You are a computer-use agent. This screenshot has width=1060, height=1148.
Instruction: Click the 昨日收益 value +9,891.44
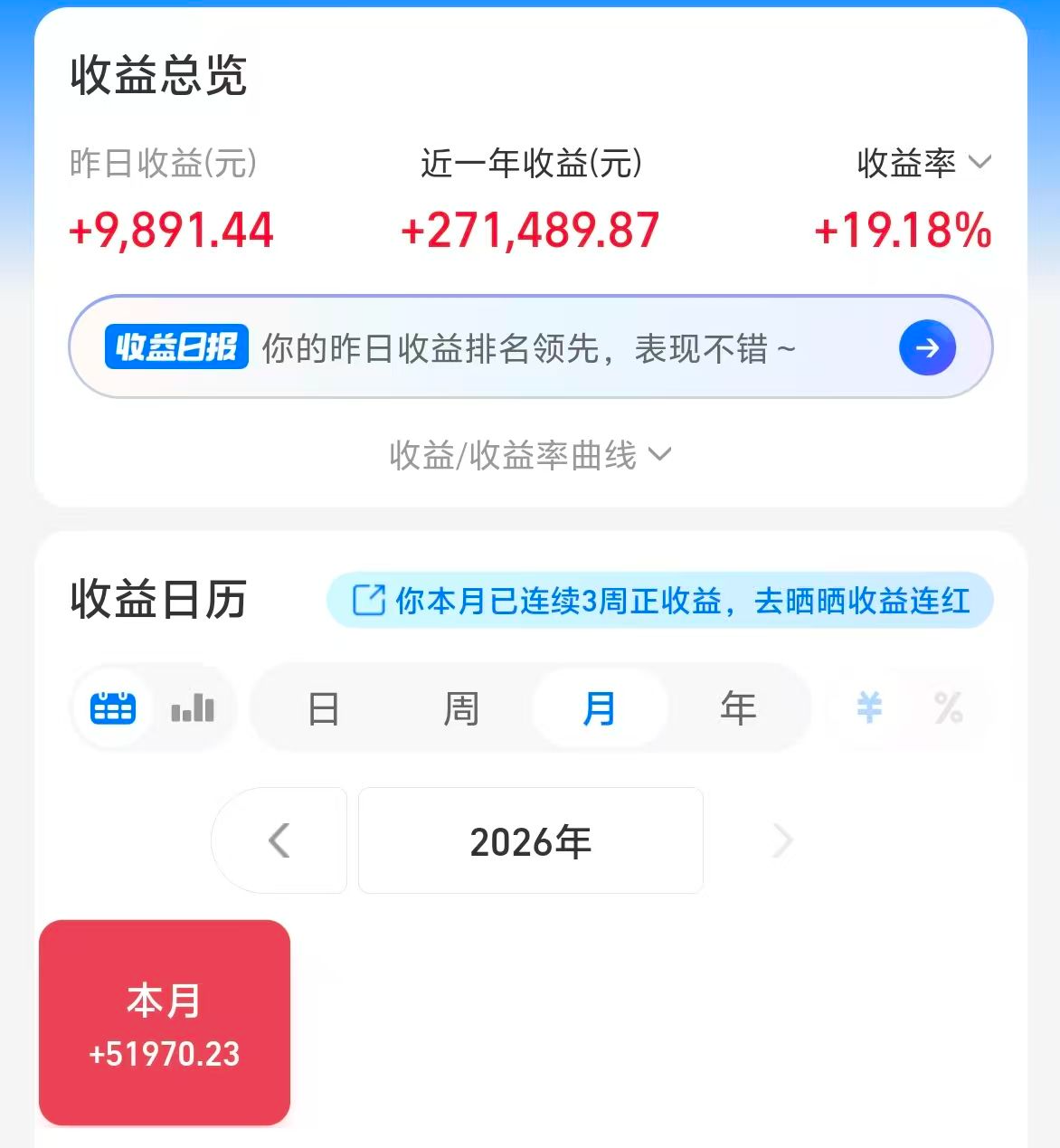pyautogui.click(x=171, y=230)
